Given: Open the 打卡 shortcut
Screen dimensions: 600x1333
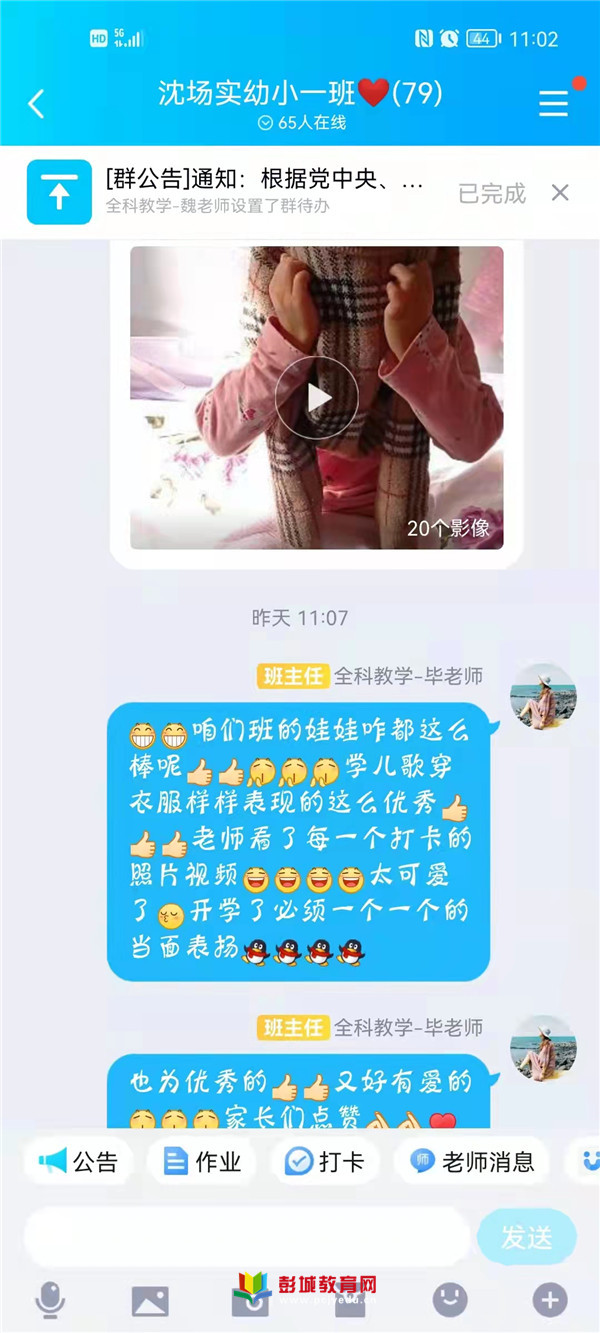Looking at the screenshot, I should click(325, 1161).
